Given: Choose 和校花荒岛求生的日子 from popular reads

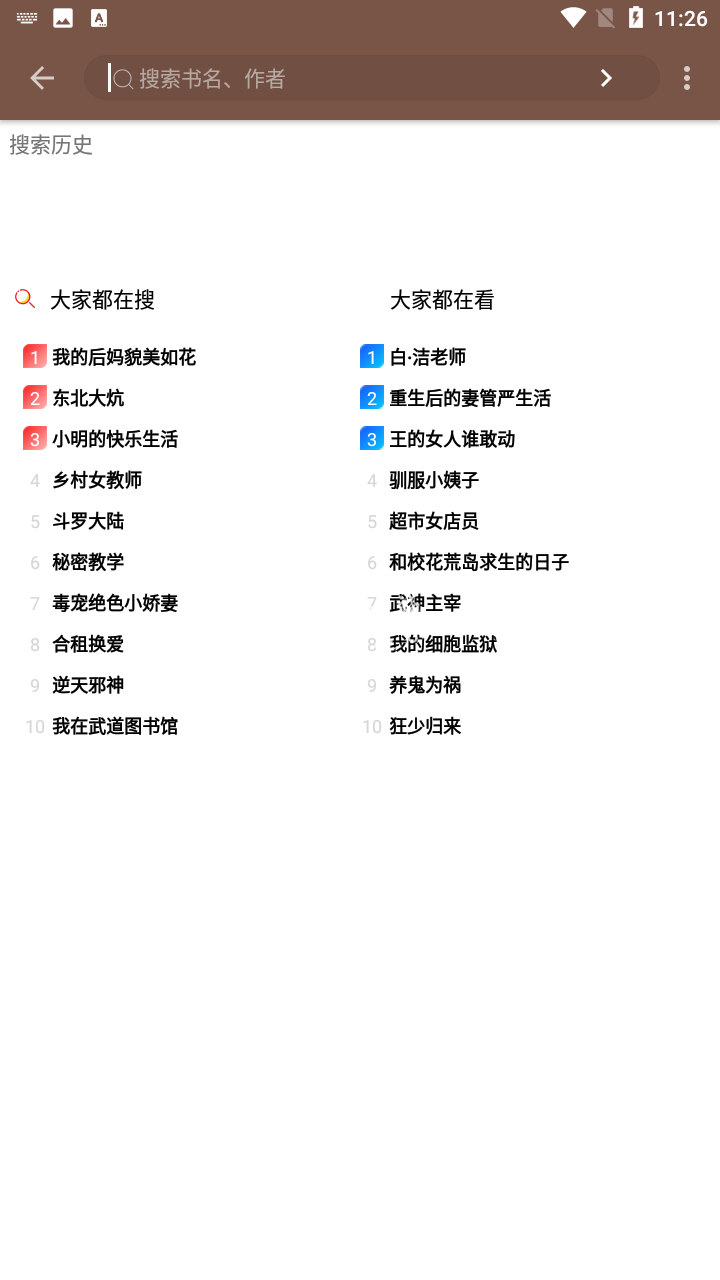Looking at the screenshot, I should 479,562.
